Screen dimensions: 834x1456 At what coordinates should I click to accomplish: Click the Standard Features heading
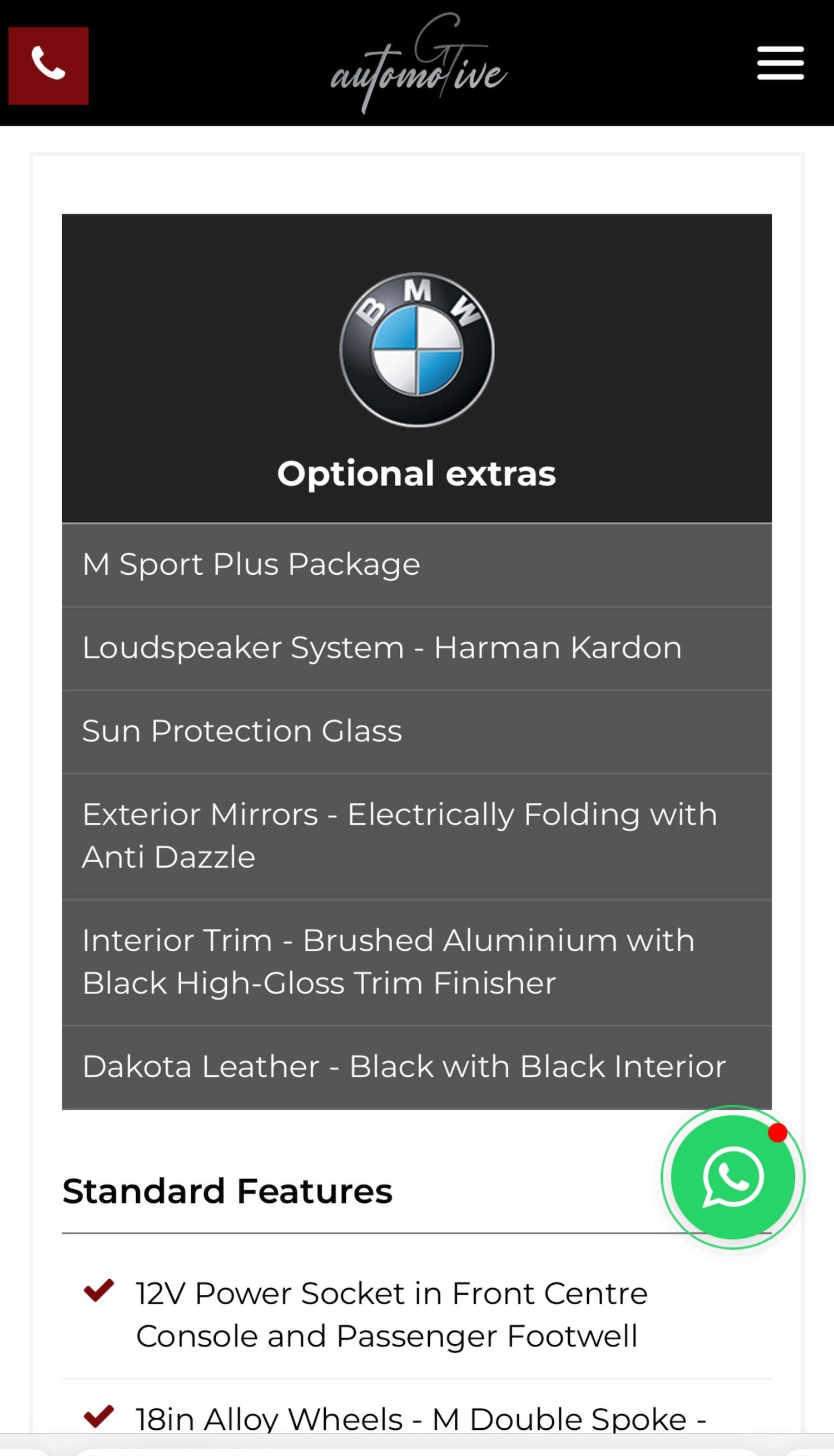(228, 1191)
